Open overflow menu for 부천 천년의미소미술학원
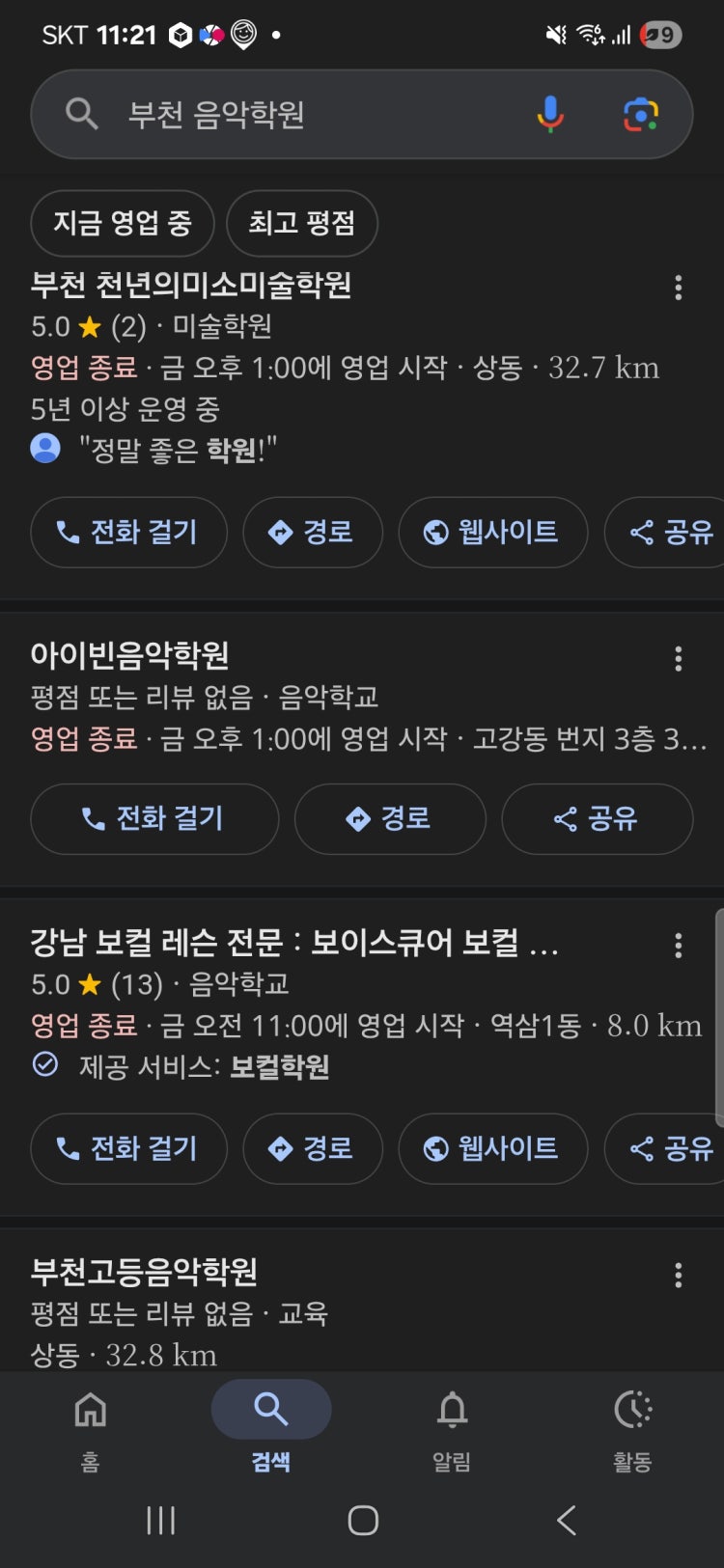Screen dimensions: 724x1568 pyautogui.click(x=679, y=288)
